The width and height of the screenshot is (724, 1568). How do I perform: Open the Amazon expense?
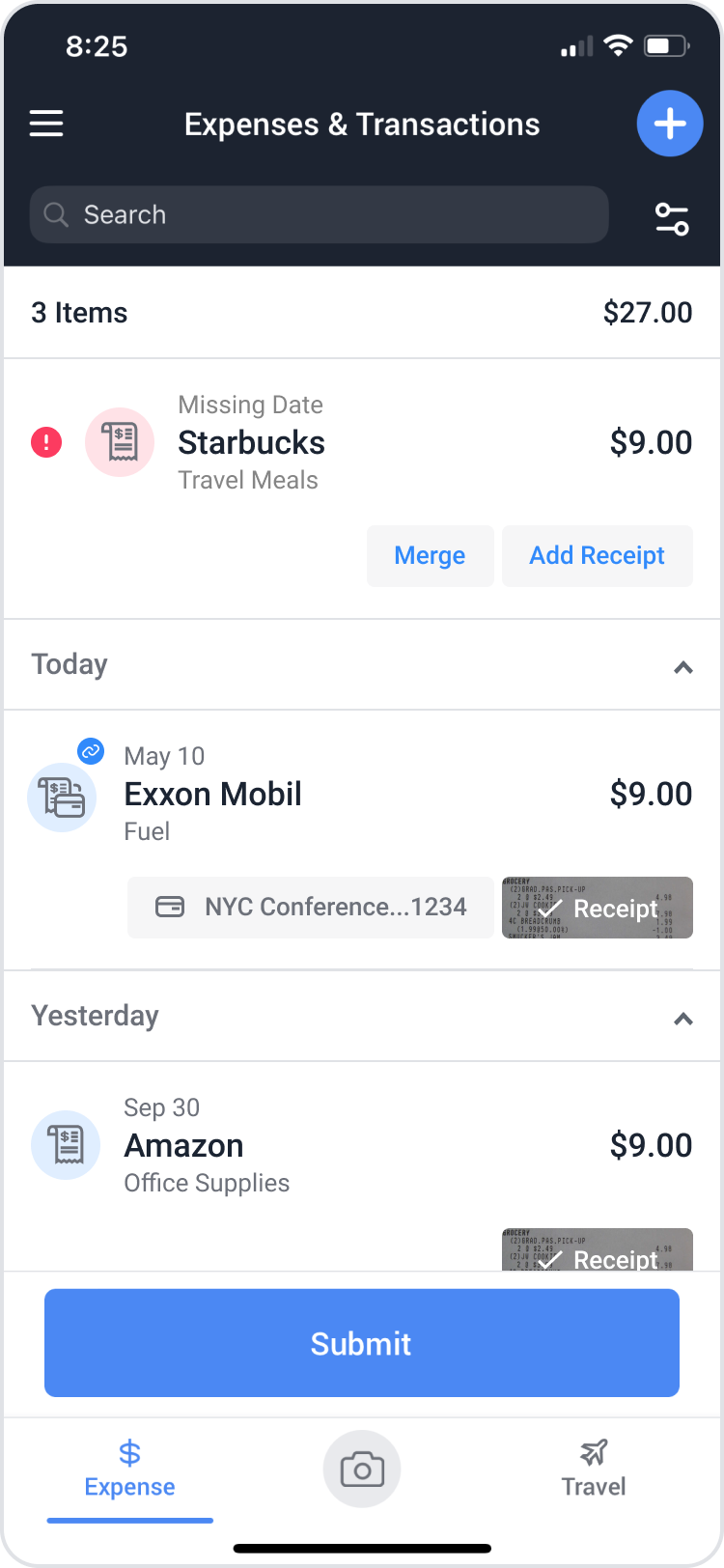point(183,1146)
